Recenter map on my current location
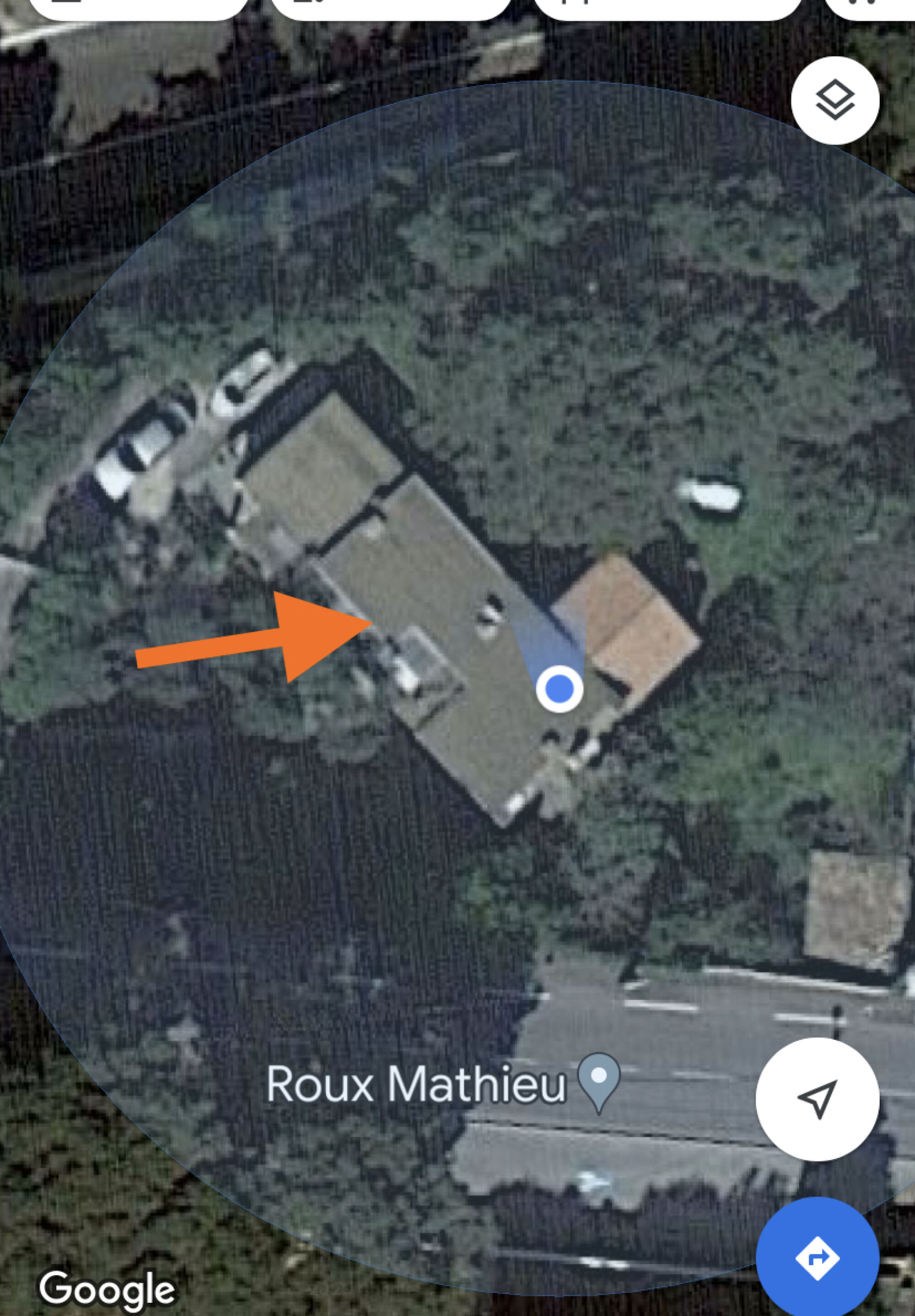The height and width of the screenshot is (1316, 915). tap(817, 1099)
